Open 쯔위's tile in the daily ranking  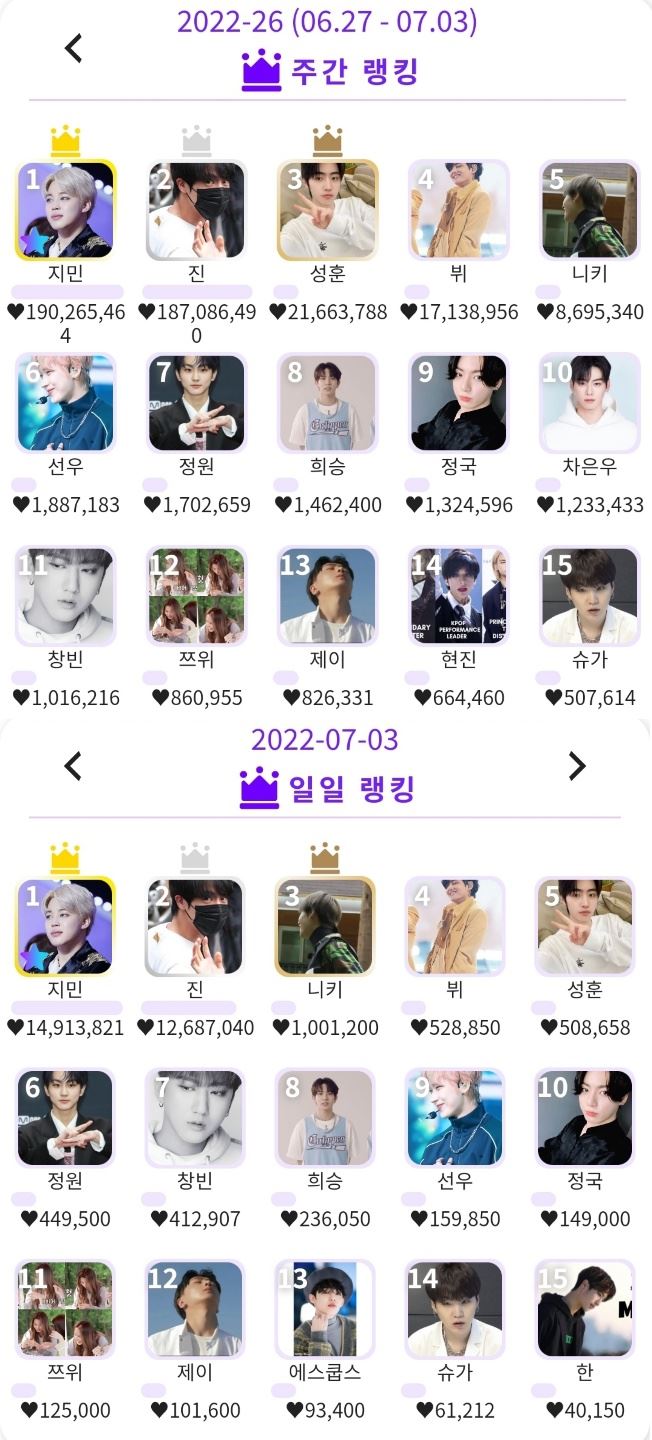(66, 1309)
